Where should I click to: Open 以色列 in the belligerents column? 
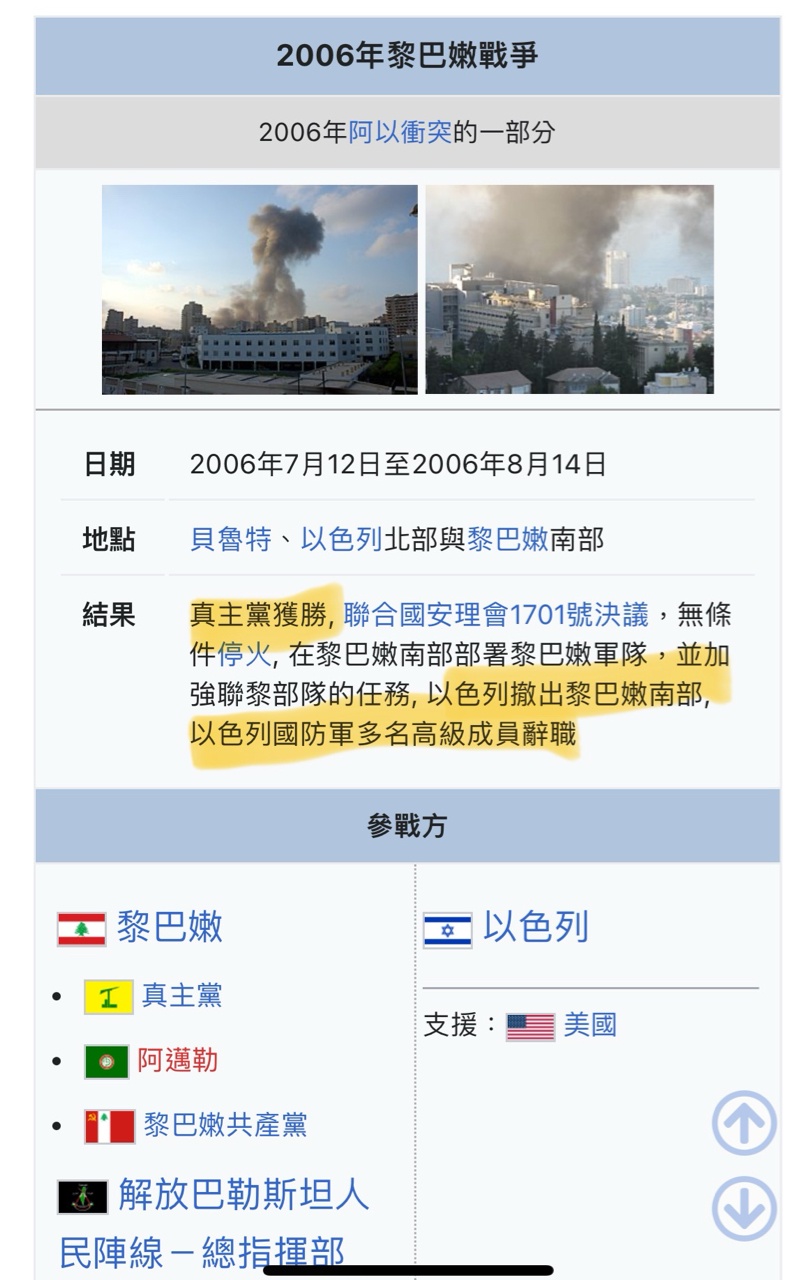point(536,927)
